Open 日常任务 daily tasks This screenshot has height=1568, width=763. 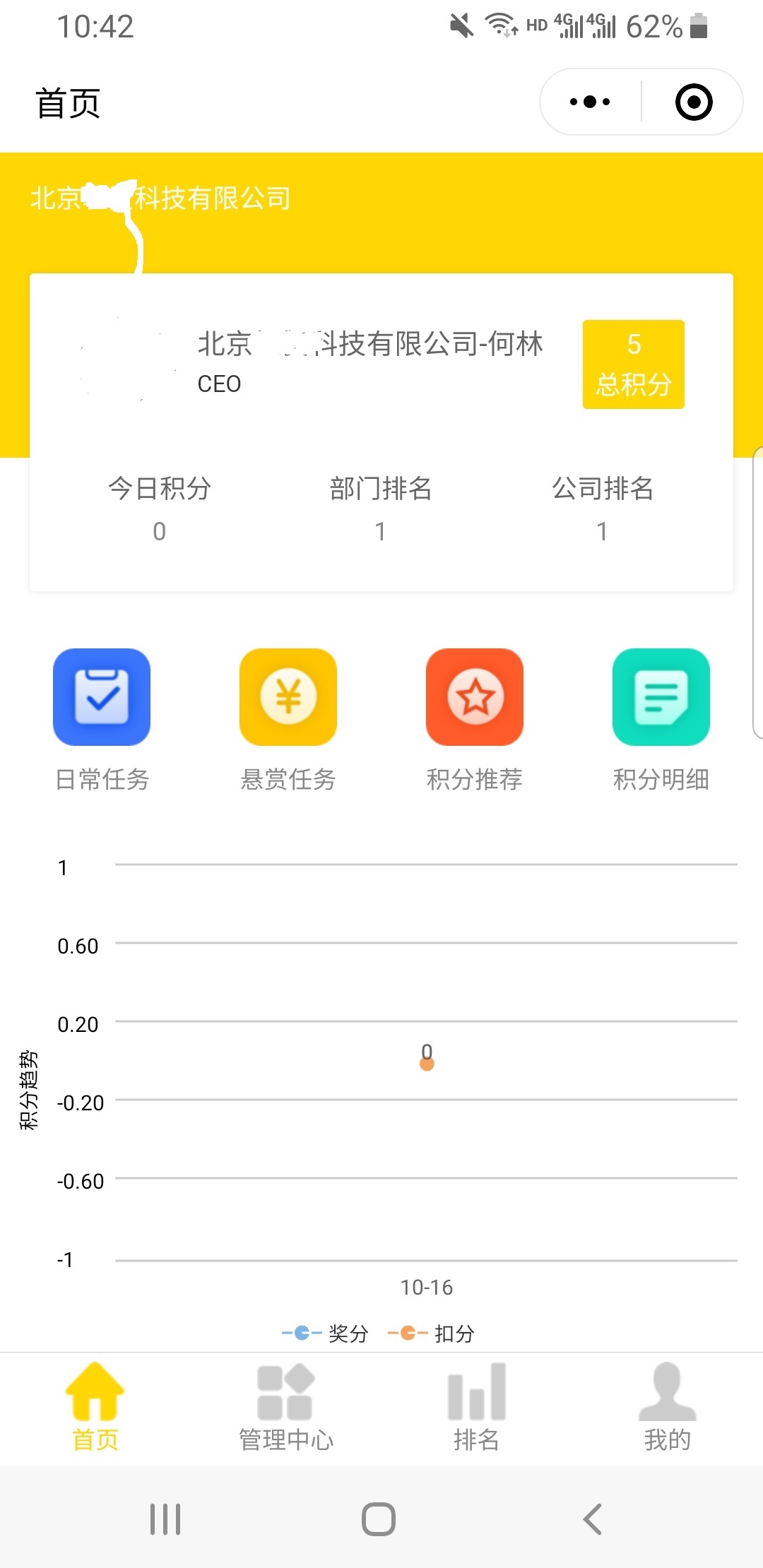[x=102, y=719]
